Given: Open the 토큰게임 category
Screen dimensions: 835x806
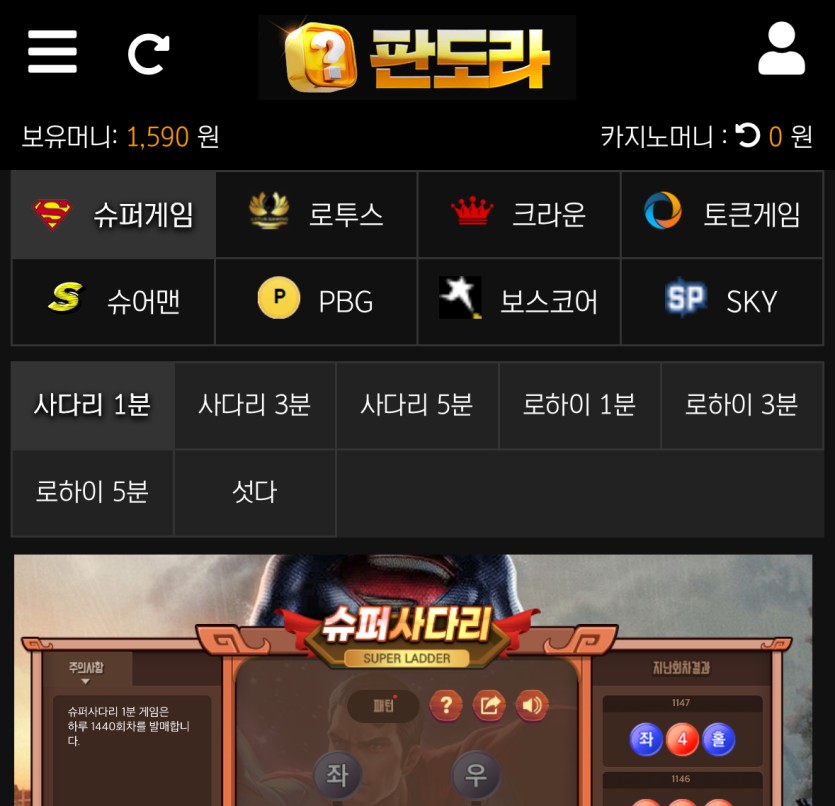Looking at the screenshot, I should (x=722, y=215).
